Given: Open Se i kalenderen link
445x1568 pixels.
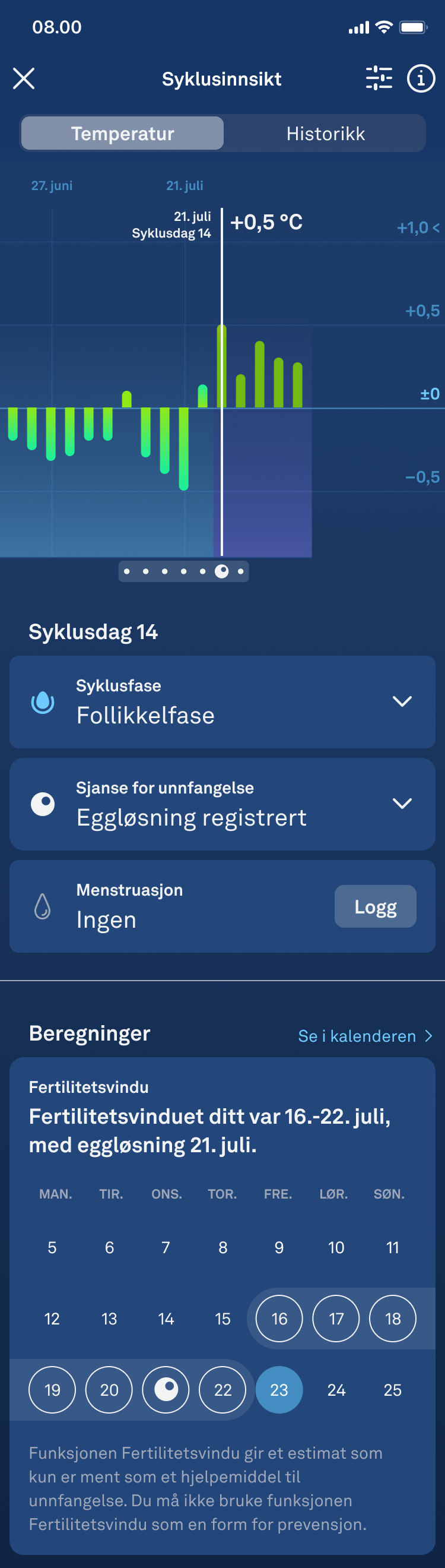Looking at the screenshot, I should coord(365,1036).
